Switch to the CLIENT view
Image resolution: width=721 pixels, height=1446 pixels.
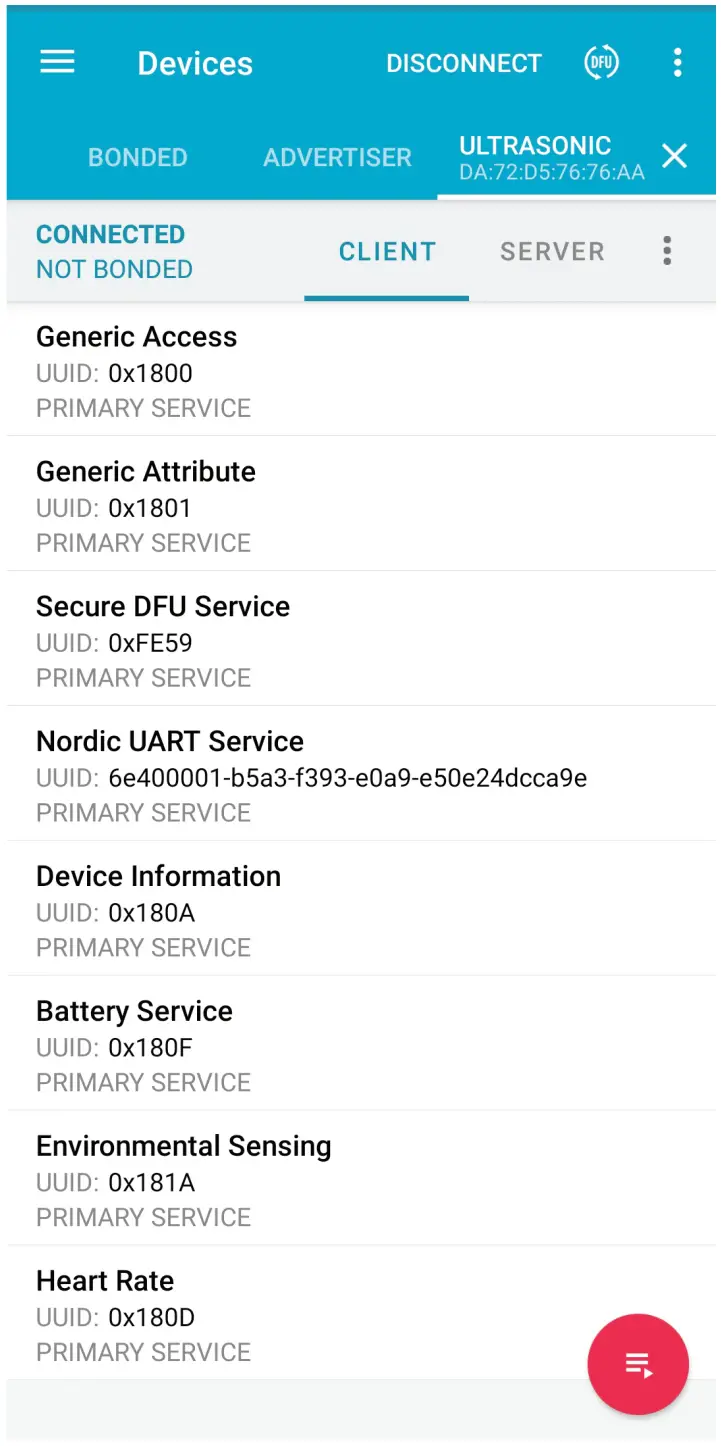coord(387,252)
